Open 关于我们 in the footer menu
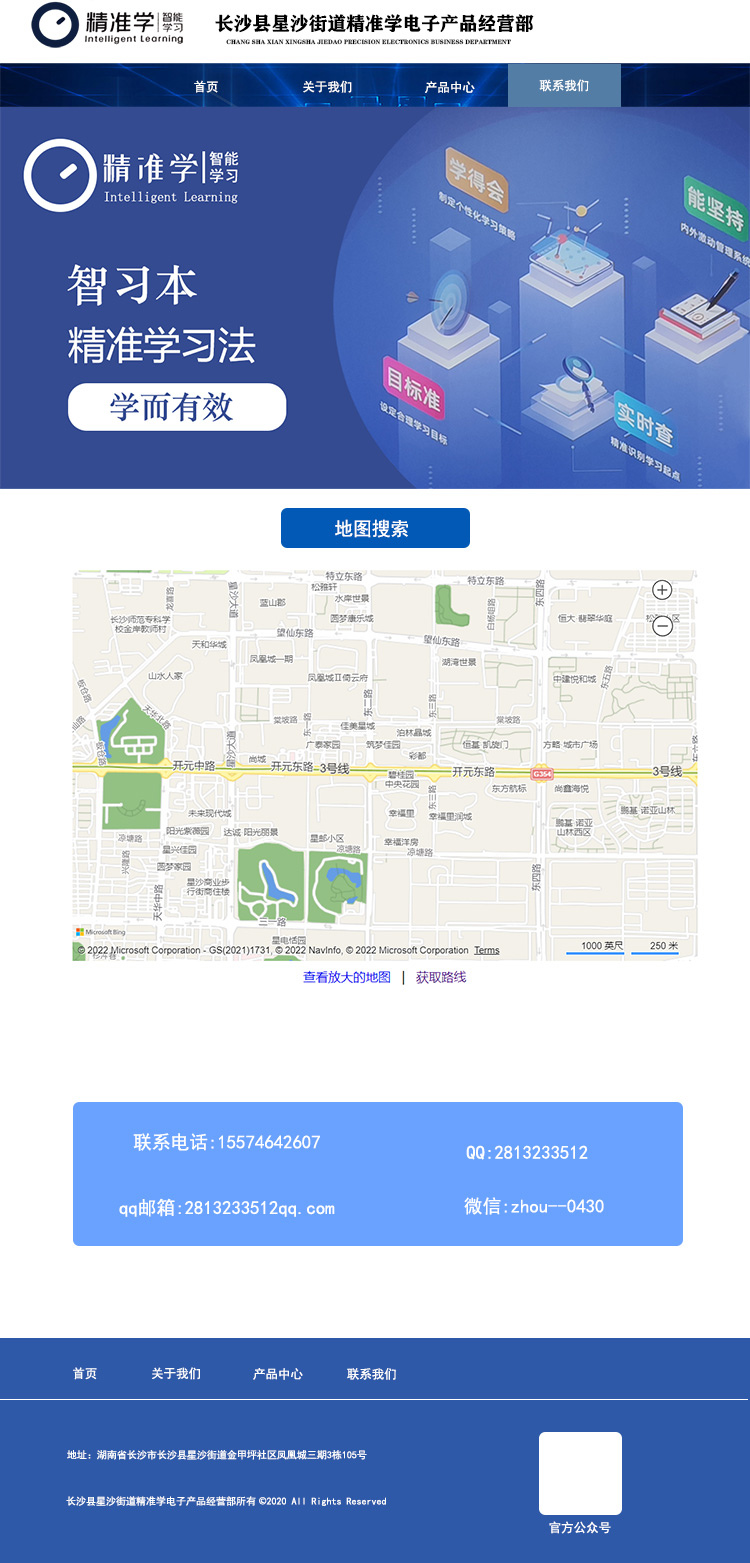 click(x=176, y=1374)
